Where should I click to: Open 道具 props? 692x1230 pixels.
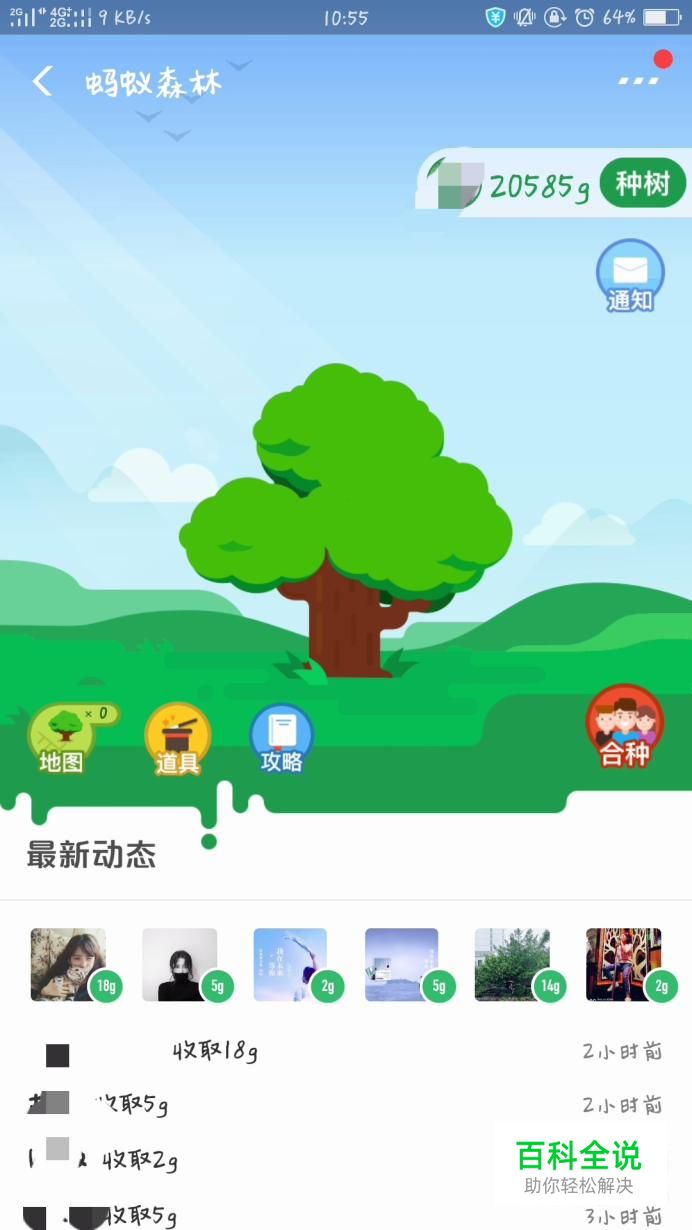point(177,738)
